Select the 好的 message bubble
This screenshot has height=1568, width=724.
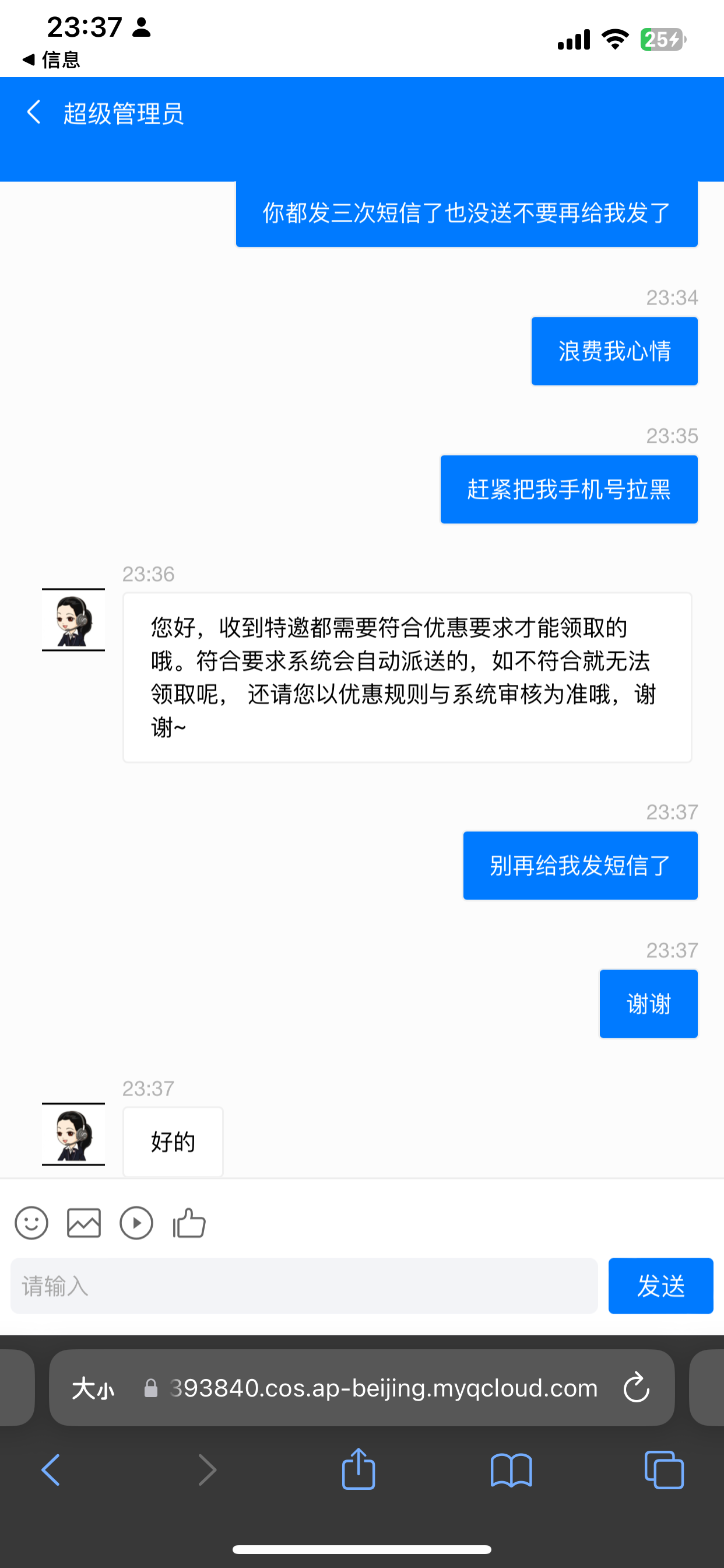click(x=172, y=1142)
